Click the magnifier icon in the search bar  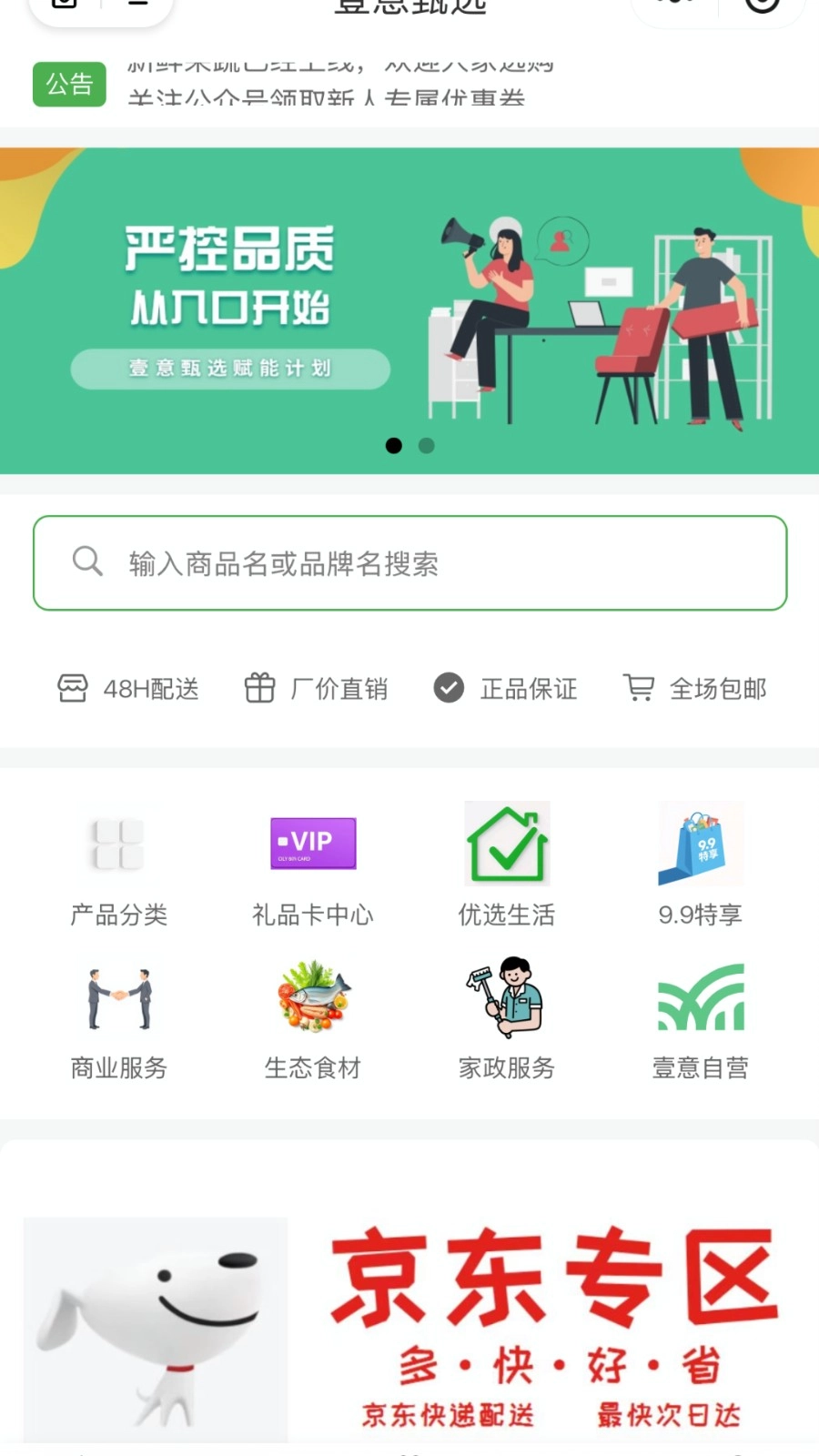(x=87, y=562)
